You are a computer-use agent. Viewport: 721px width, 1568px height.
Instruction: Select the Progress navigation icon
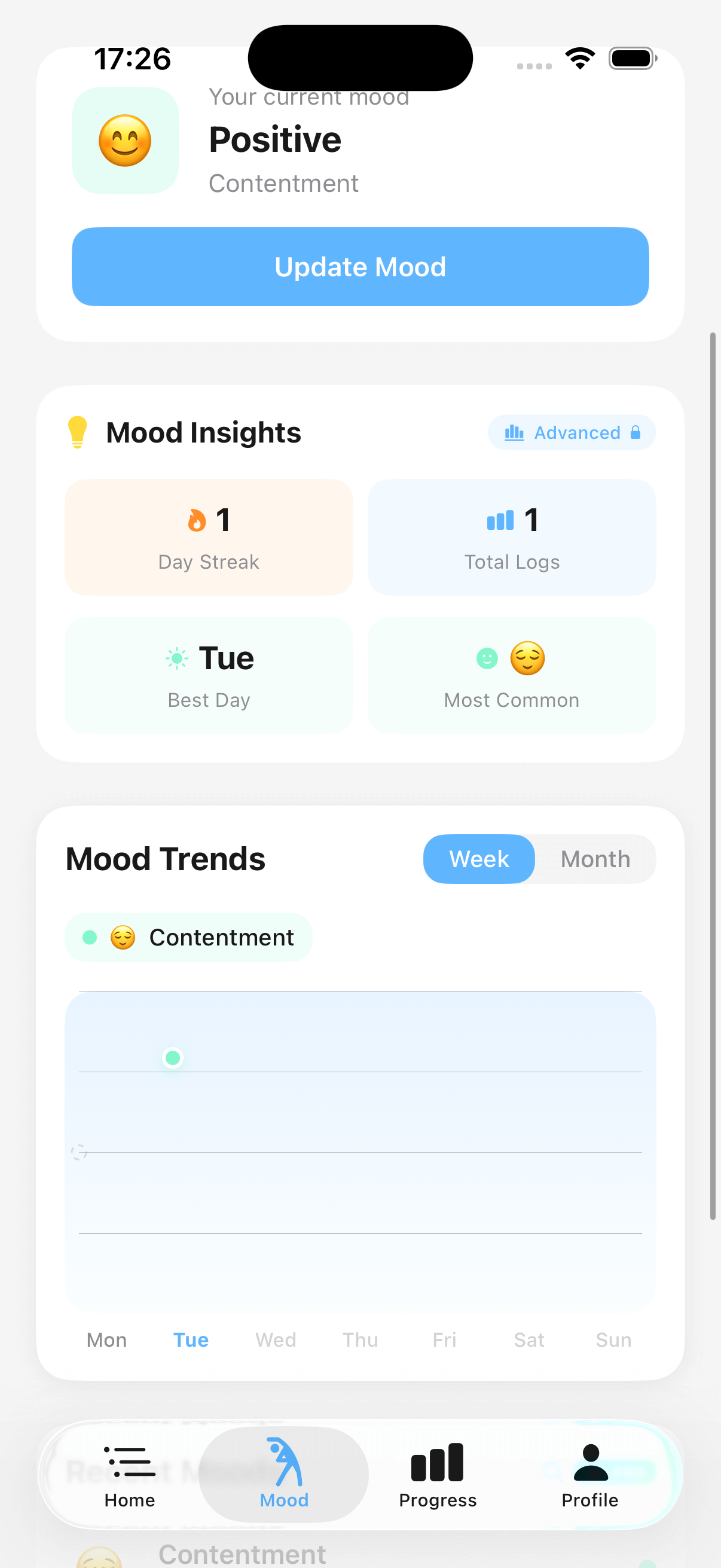pos(437,1461)
